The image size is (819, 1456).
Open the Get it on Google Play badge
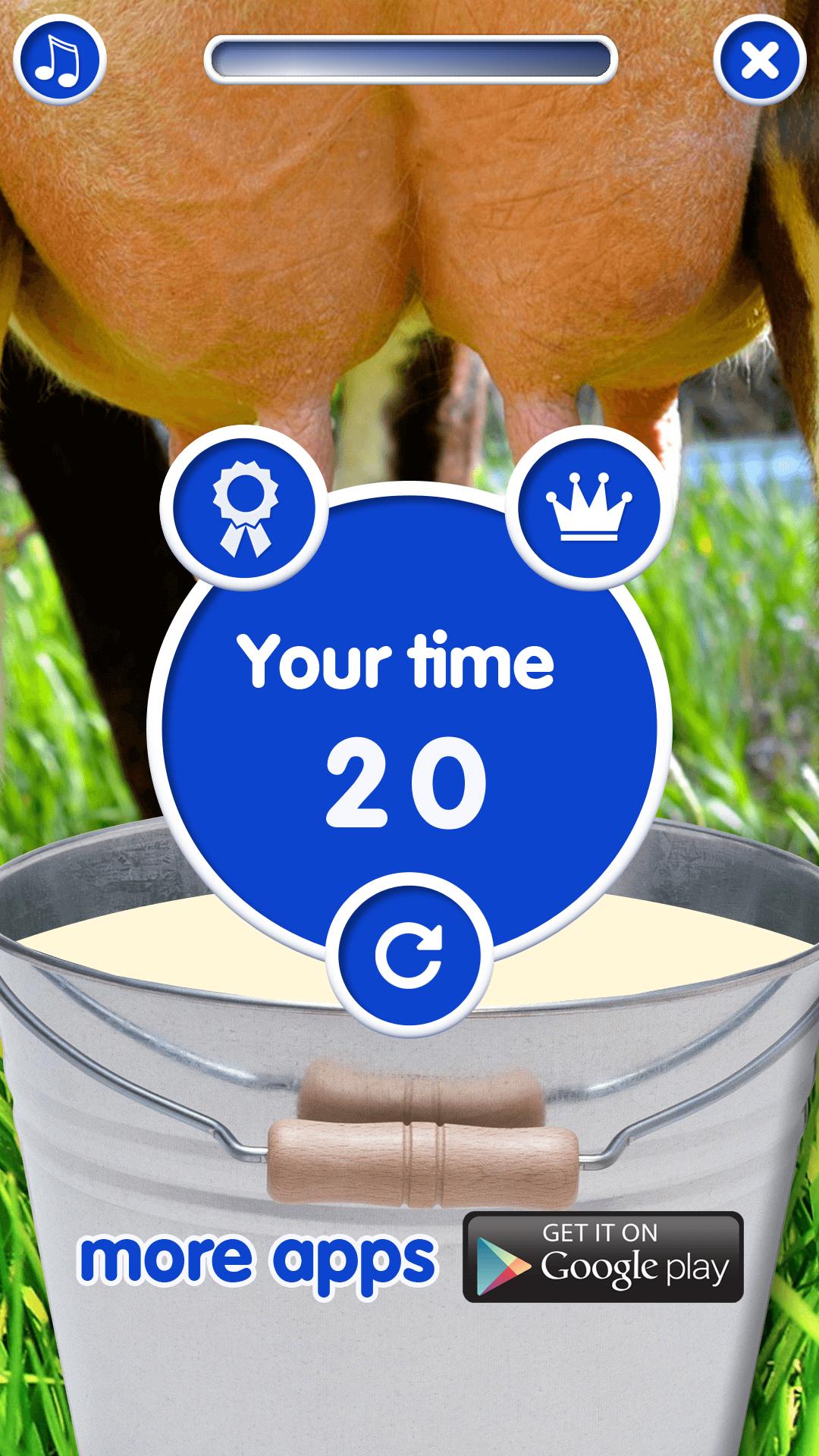tap(603, 1257)
